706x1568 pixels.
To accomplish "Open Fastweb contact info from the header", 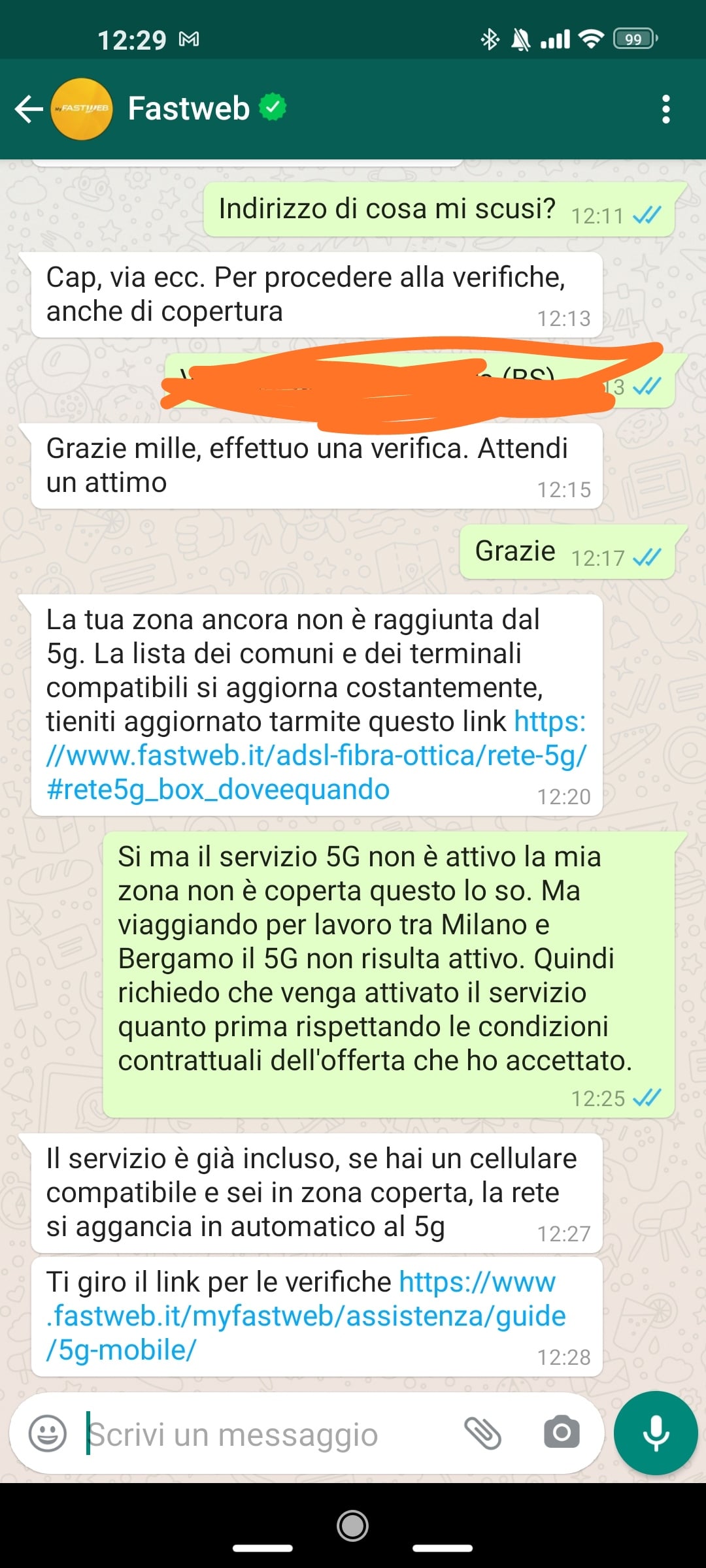I will pyautogui.click(x=188, y=109).
